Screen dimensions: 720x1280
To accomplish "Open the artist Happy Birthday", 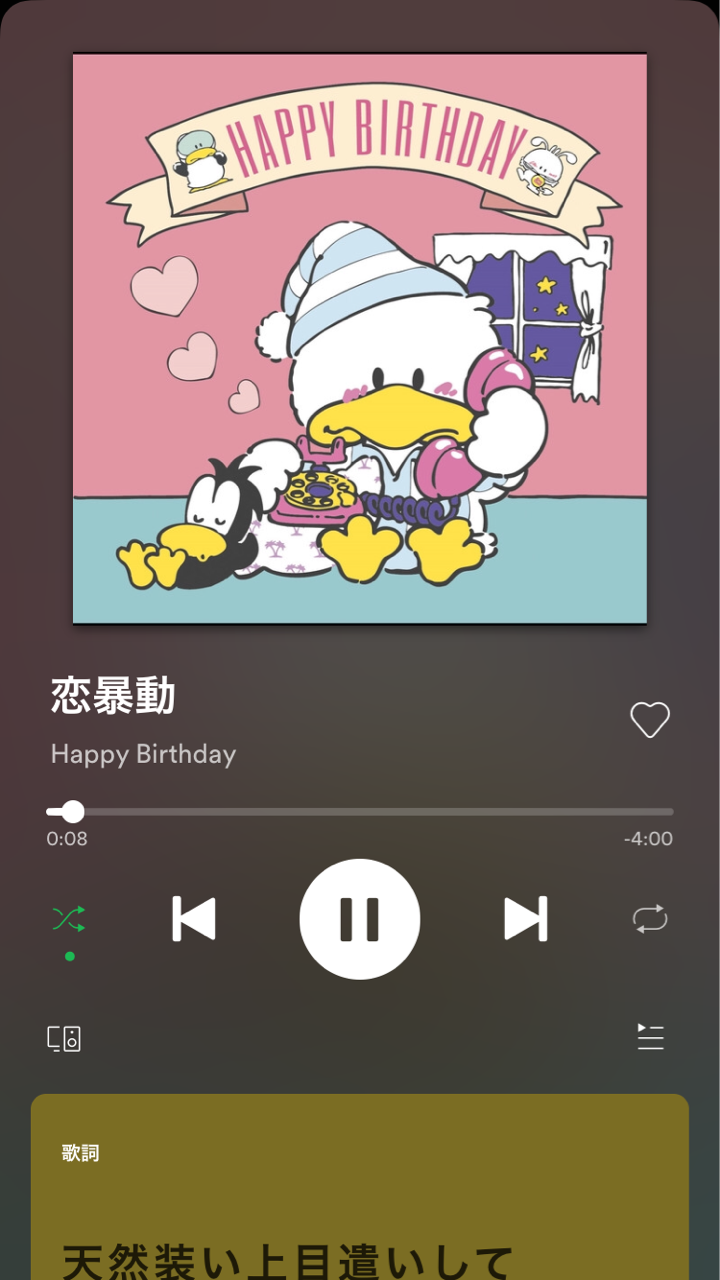I will [x=143, y=754].
